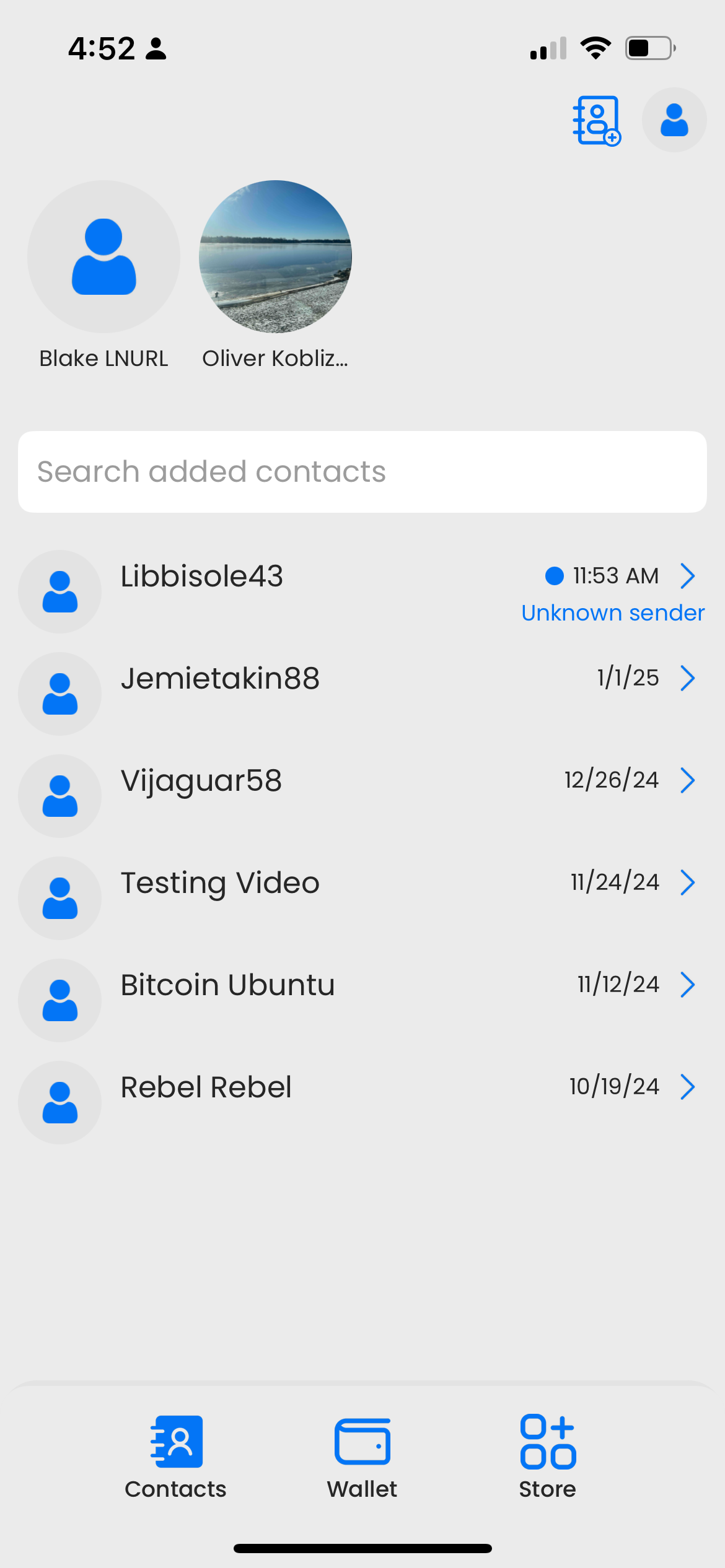
Task: Open the Jemietakin88 contact
Action: point(362,694)
